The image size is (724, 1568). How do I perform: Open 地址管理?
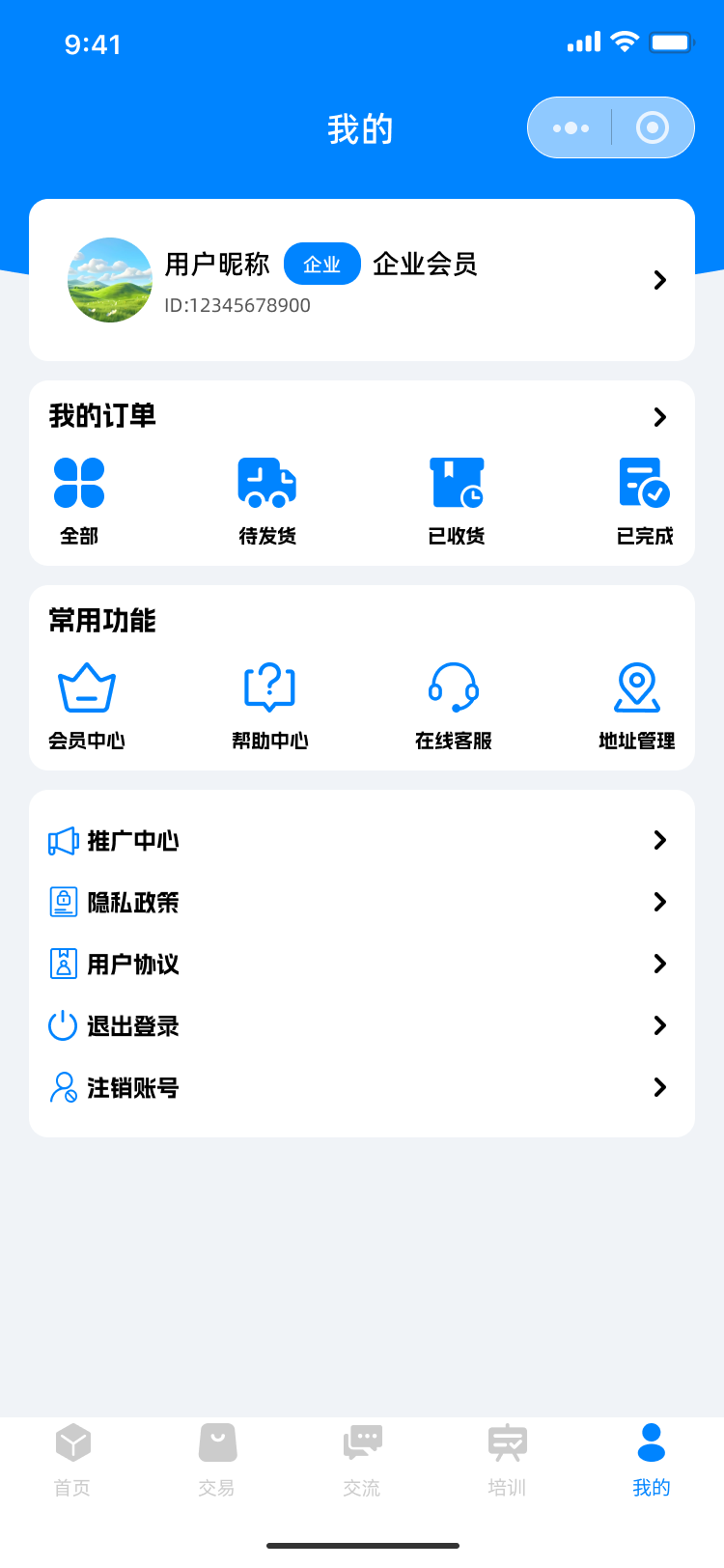coord(637,705)
